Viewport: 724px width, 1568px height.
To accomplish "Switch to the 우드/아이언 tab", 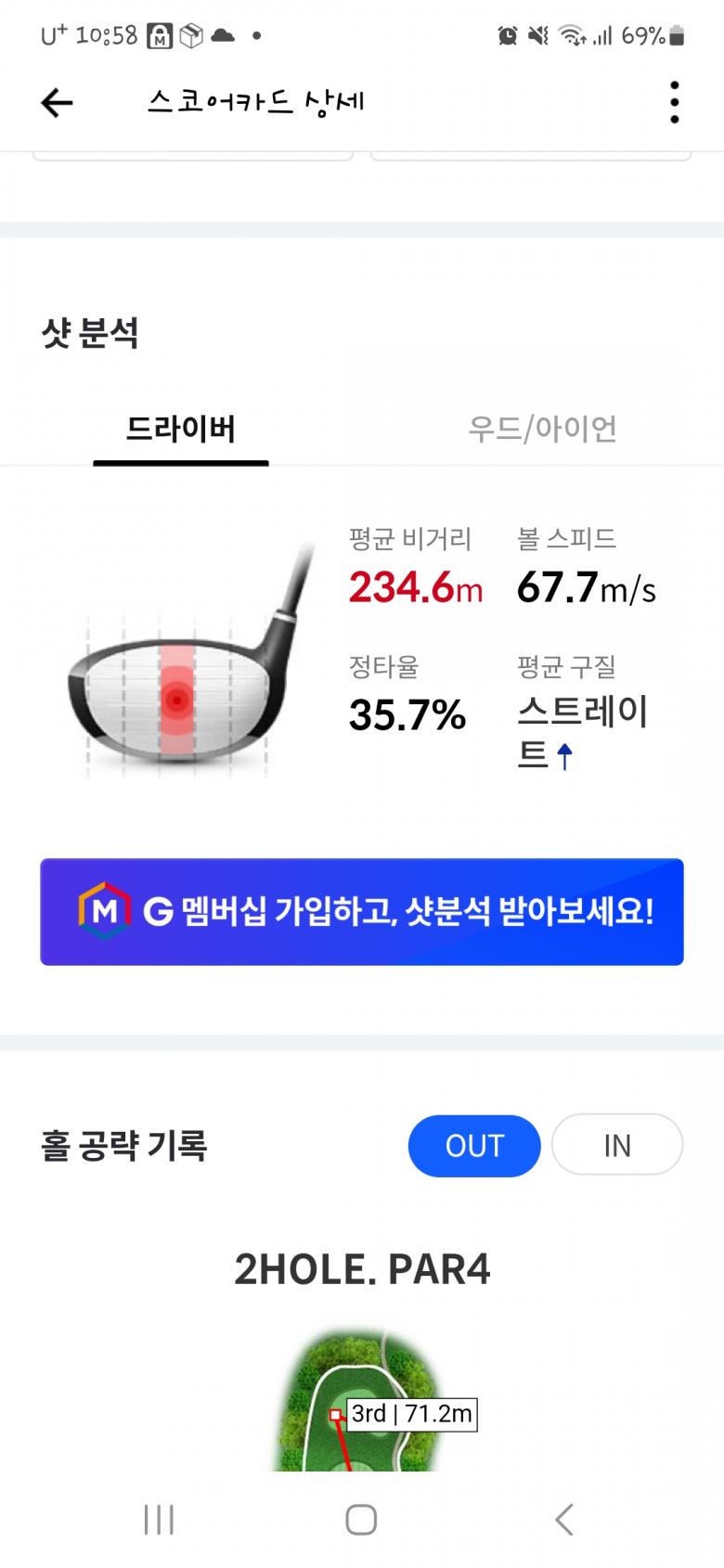I will tap(542, 430).
